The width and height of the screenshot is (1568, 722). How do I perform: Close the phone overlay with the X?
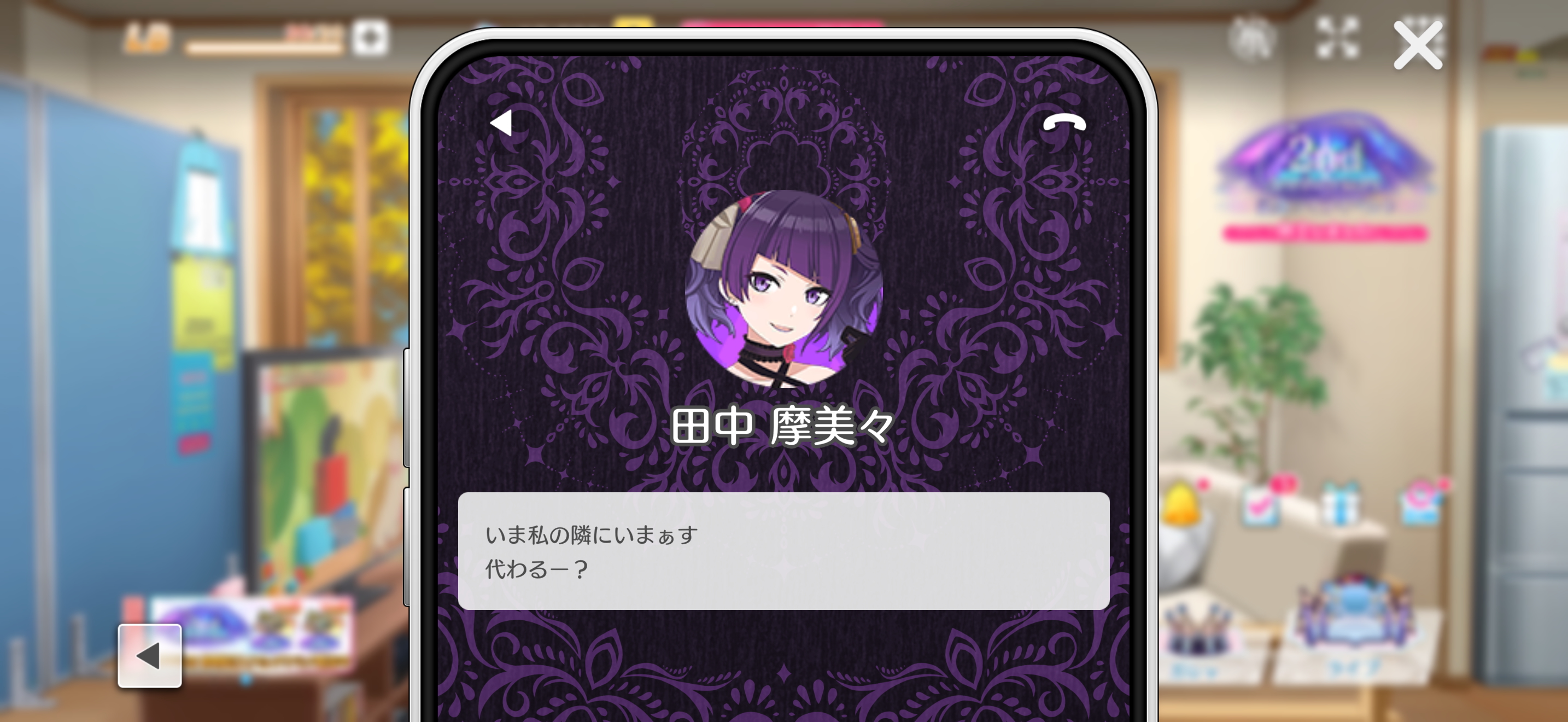(1418, 45)
